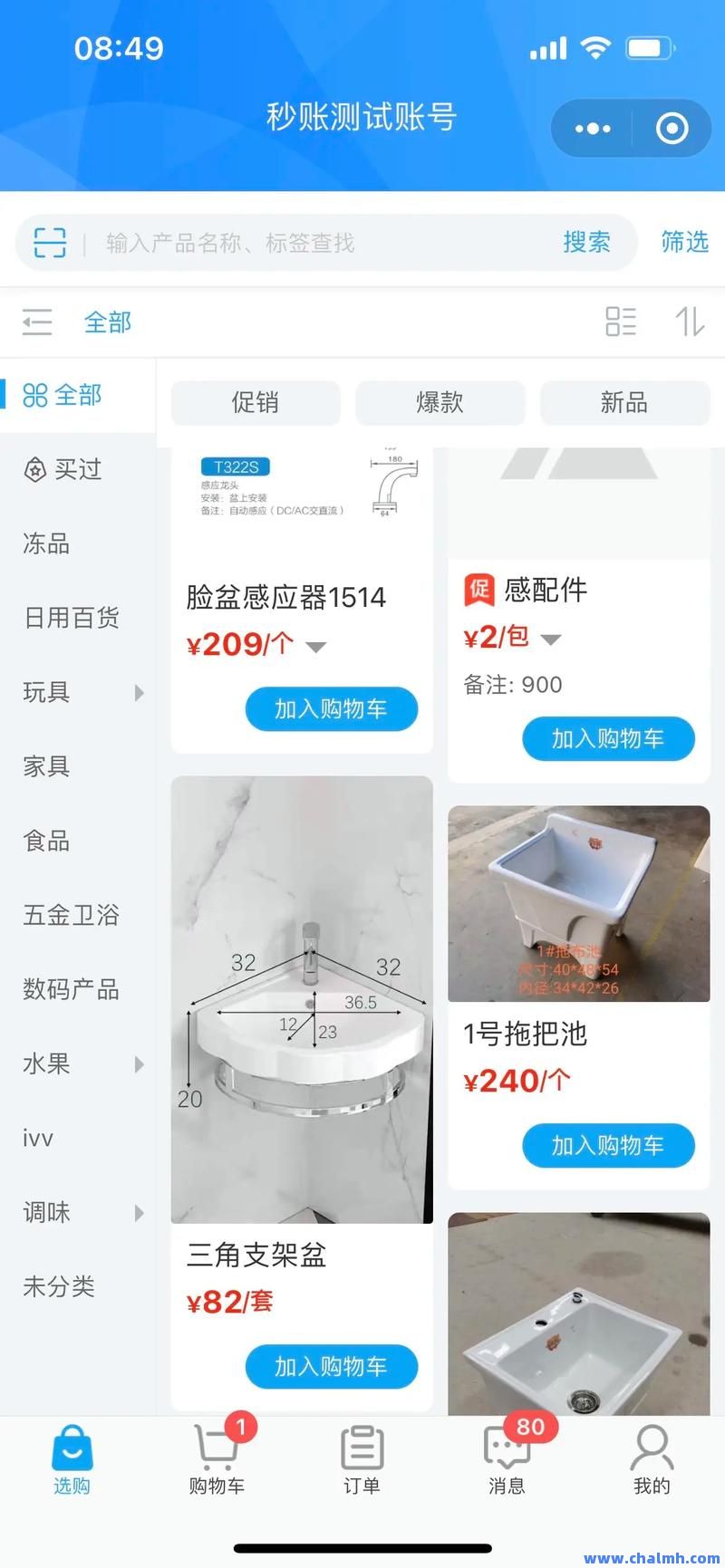Image resolution: width=725 pixels, height=1568 pixels.
Task: Select the 爆款 hot items chip
Action: (440, 402)
